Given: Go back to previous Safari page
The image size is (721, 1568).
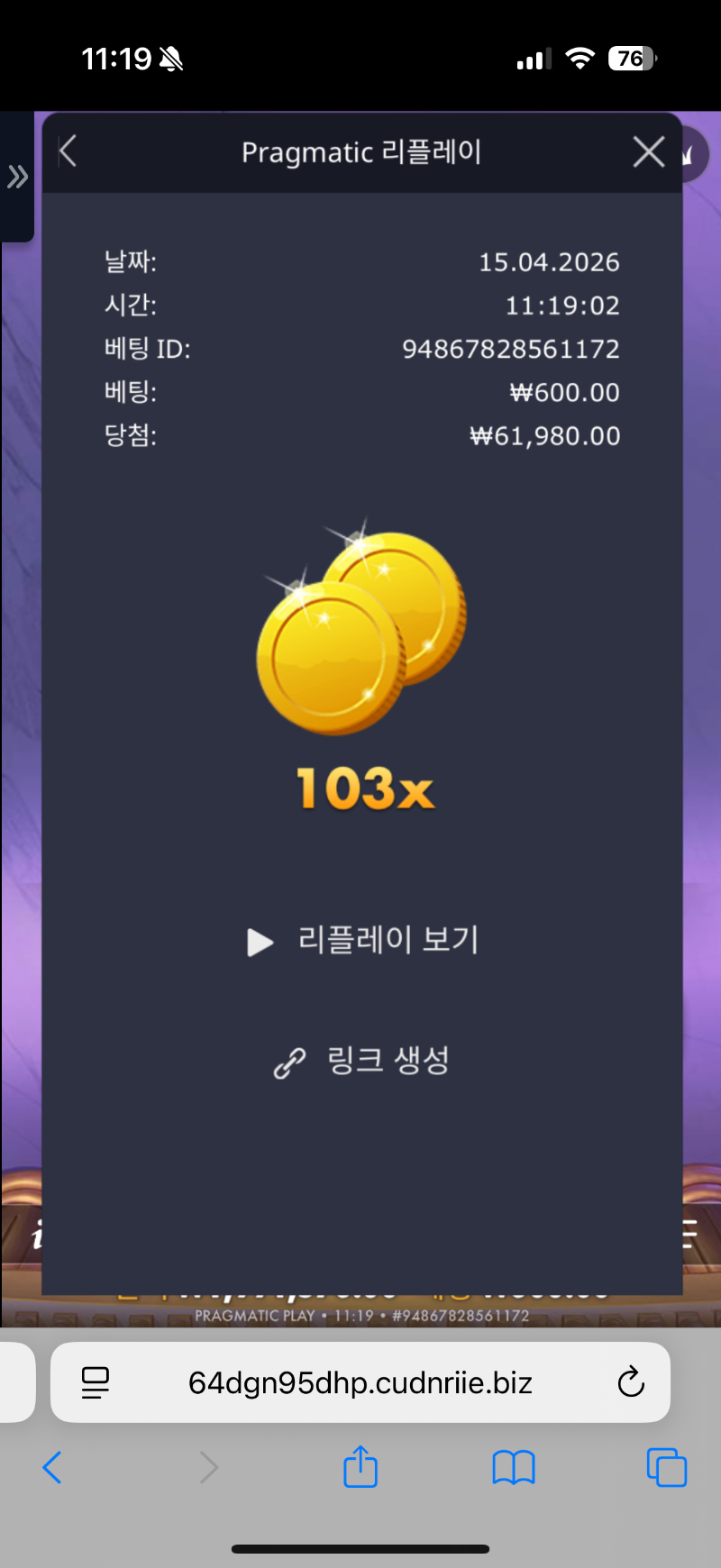Looking at the screenshot, I should [52, 1468].
